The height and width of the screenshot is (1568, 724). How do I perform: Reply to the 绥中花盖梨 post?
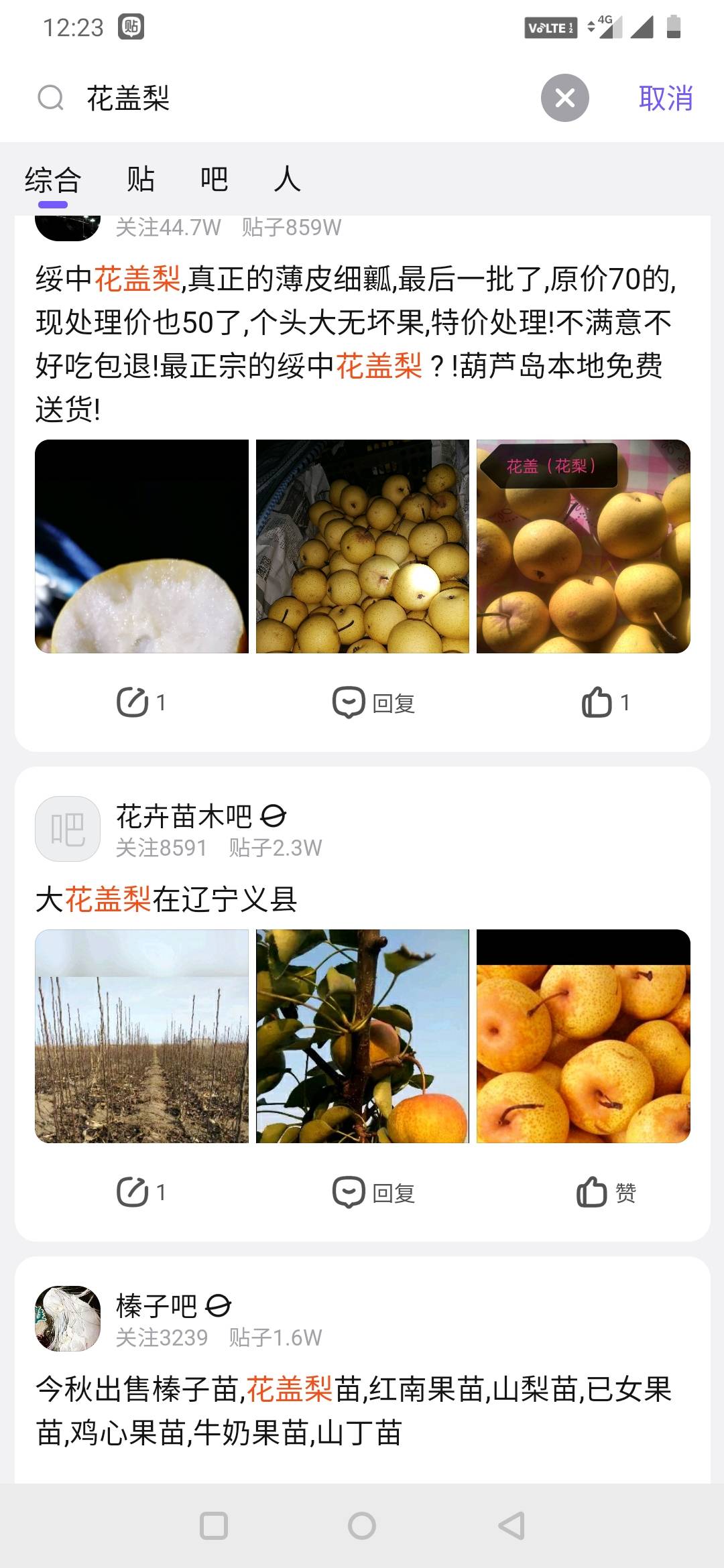pyautogui.click(x=374, y=703)
